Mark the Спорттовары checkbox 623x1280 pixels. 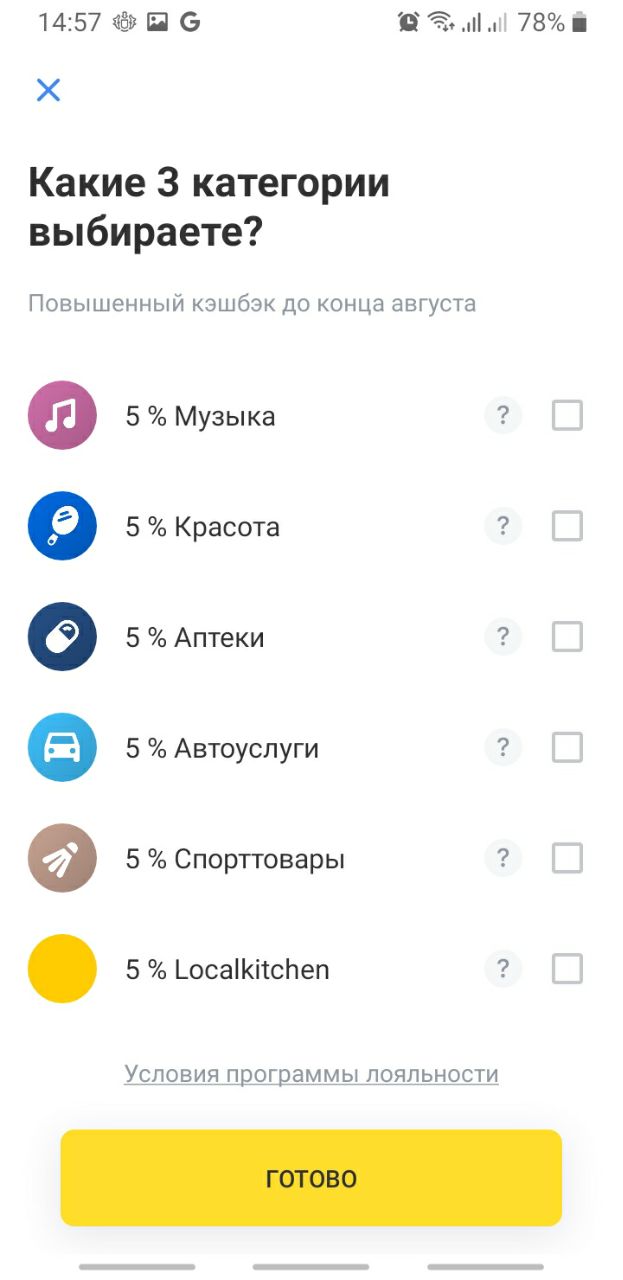(567, 858)
